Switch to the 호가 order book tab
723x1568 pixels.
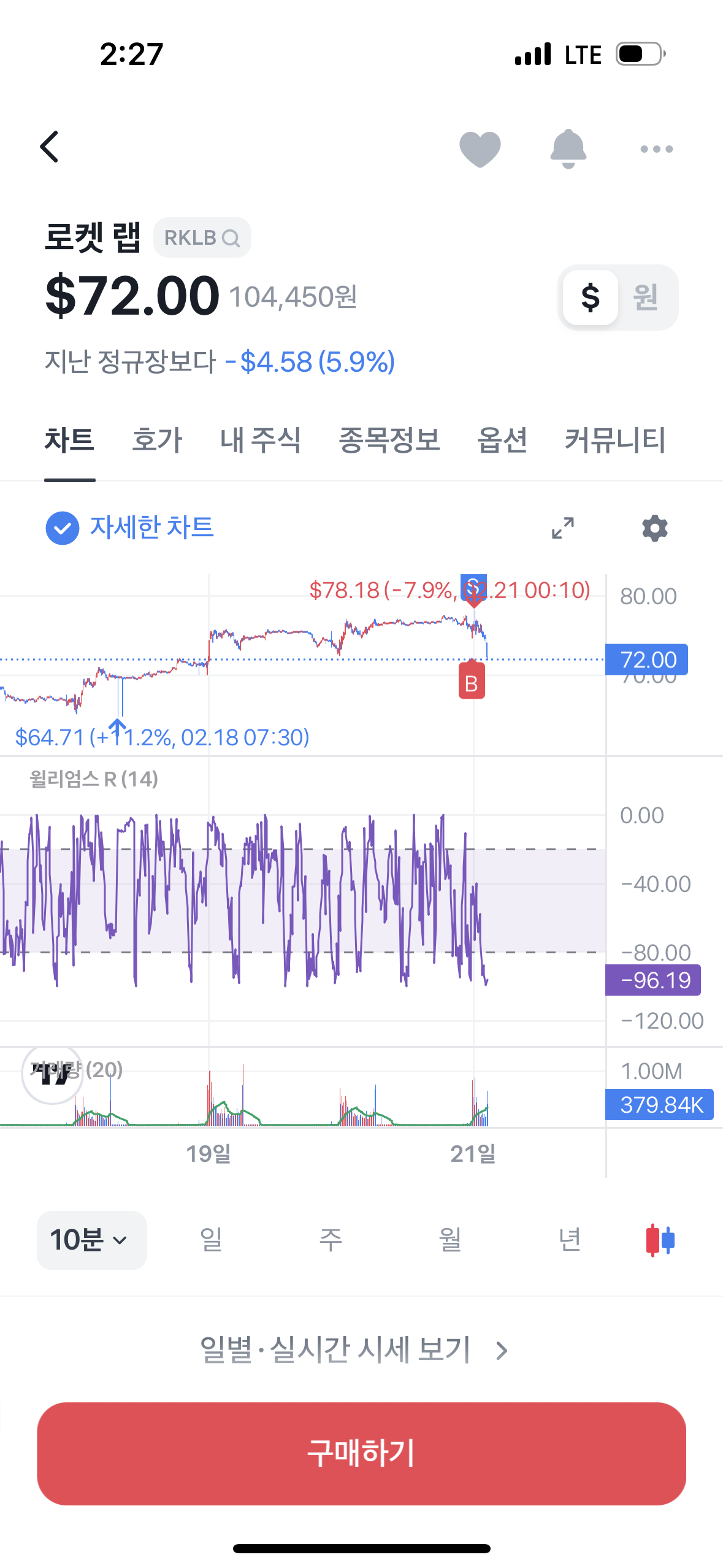156,439
